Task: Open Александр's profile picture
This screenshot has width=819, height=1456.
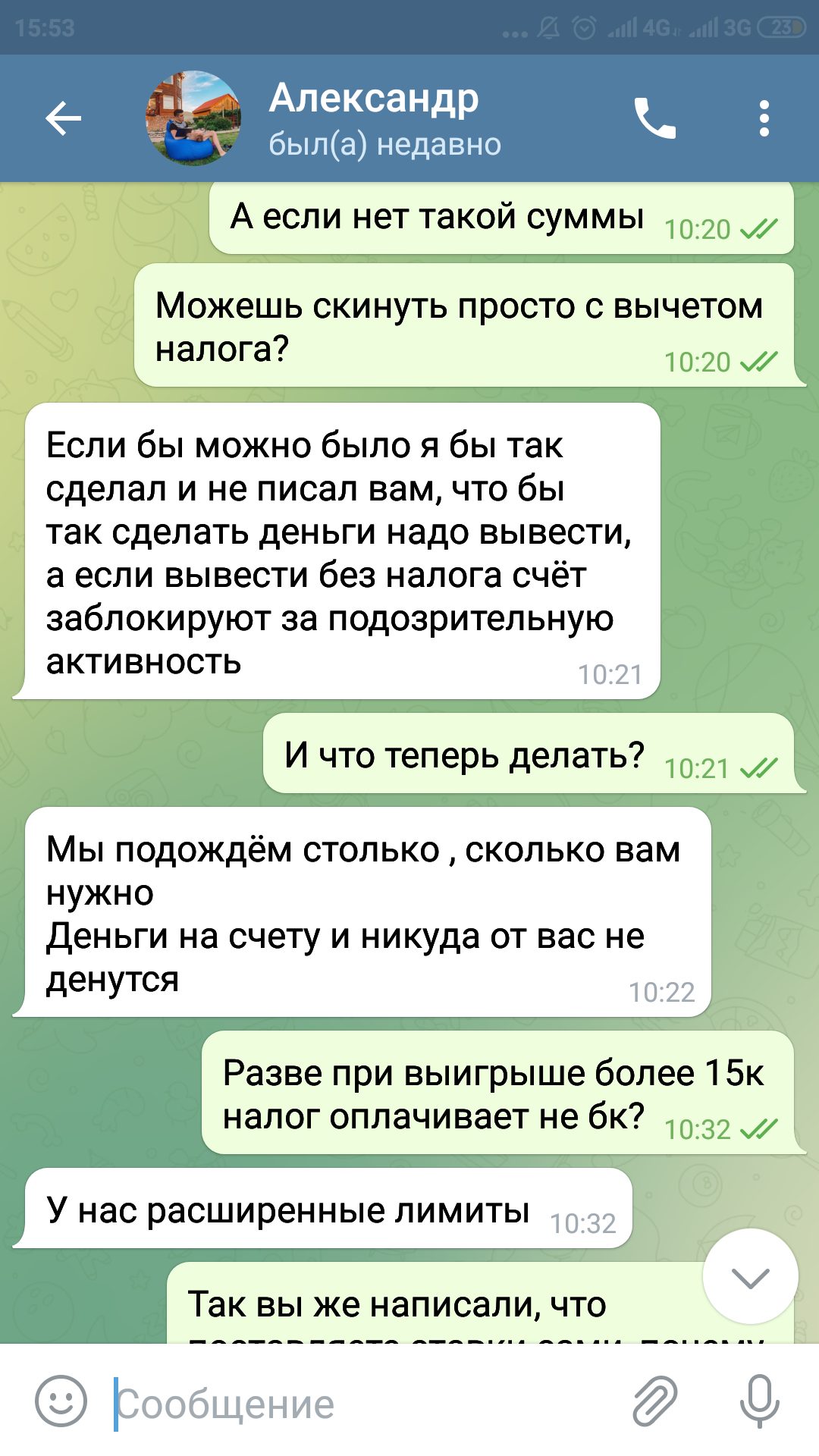Action: 193,118
